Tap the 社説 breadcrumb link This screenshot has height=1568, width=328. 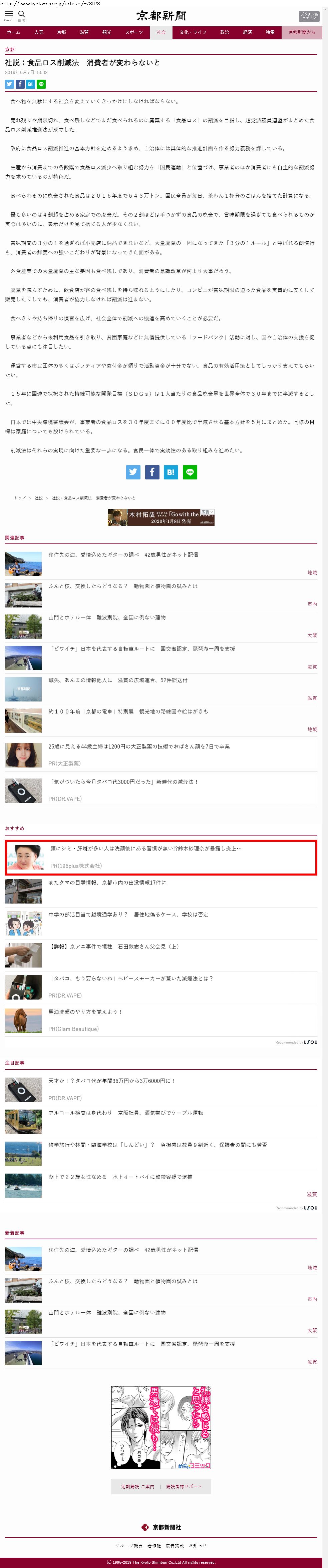click(x=38, y=498)
